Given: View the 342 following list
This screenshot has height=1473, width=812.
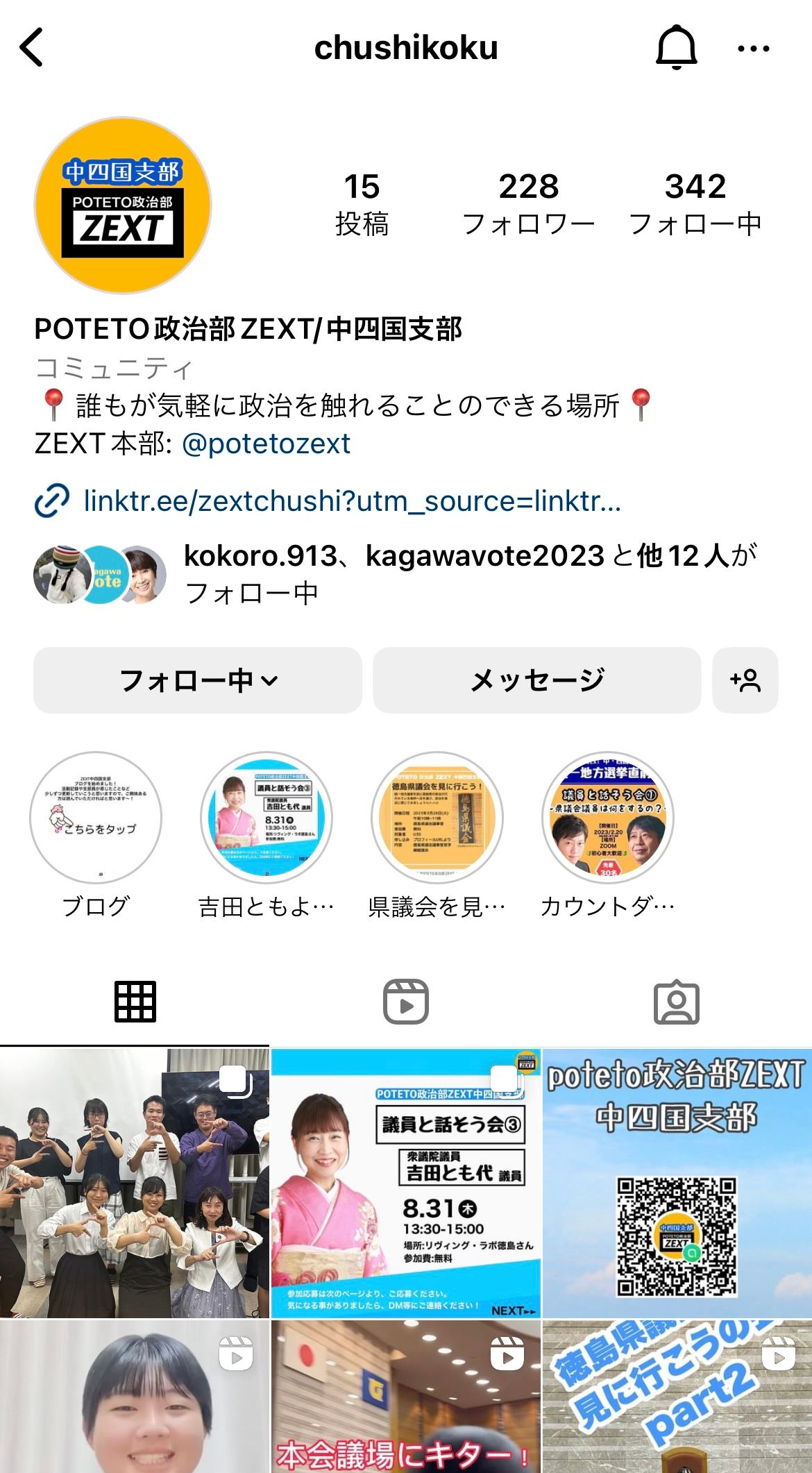Looking at the screenshot, I should tap(695, 204).
